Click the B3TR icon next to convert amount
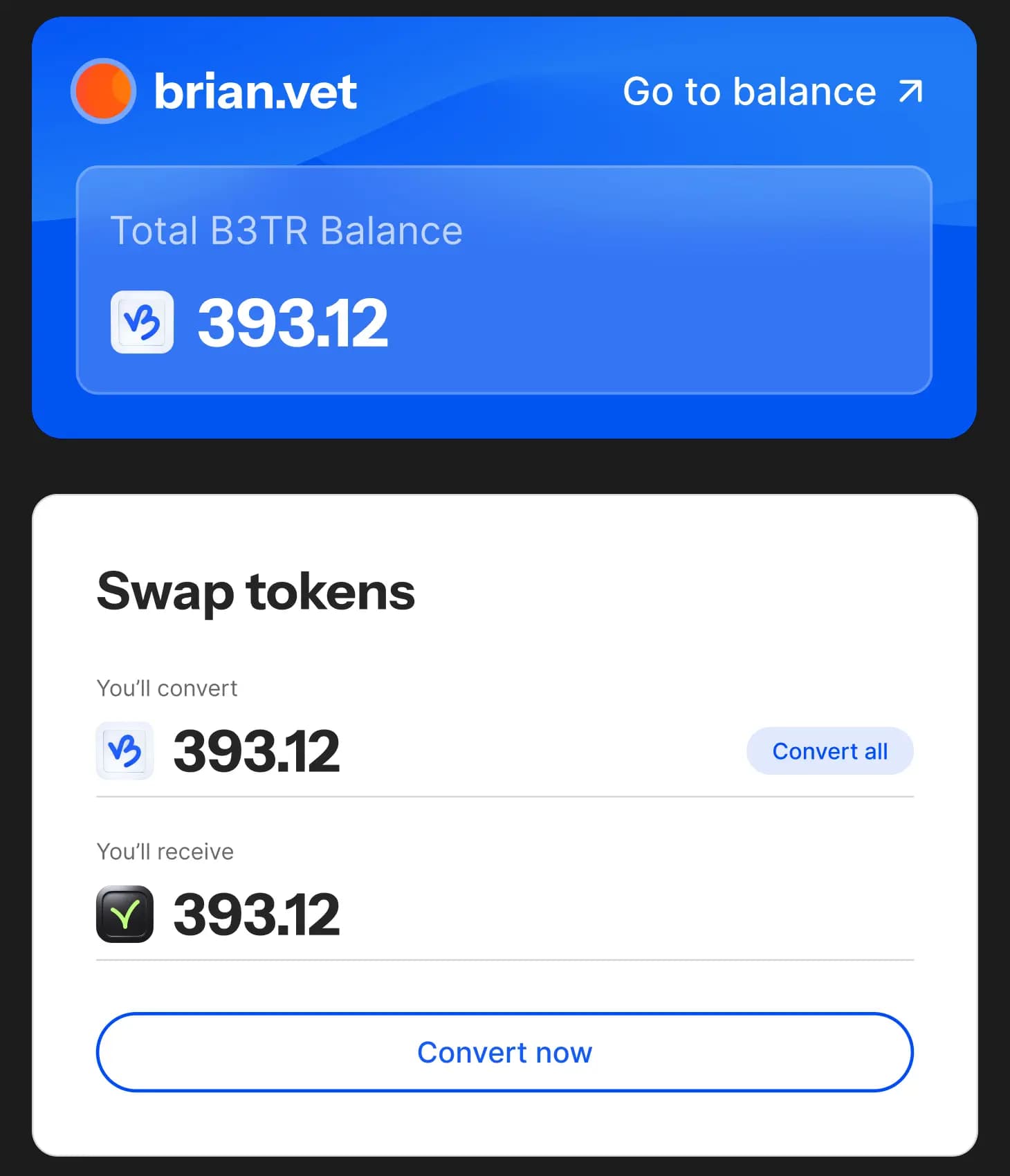 (125, 751)
